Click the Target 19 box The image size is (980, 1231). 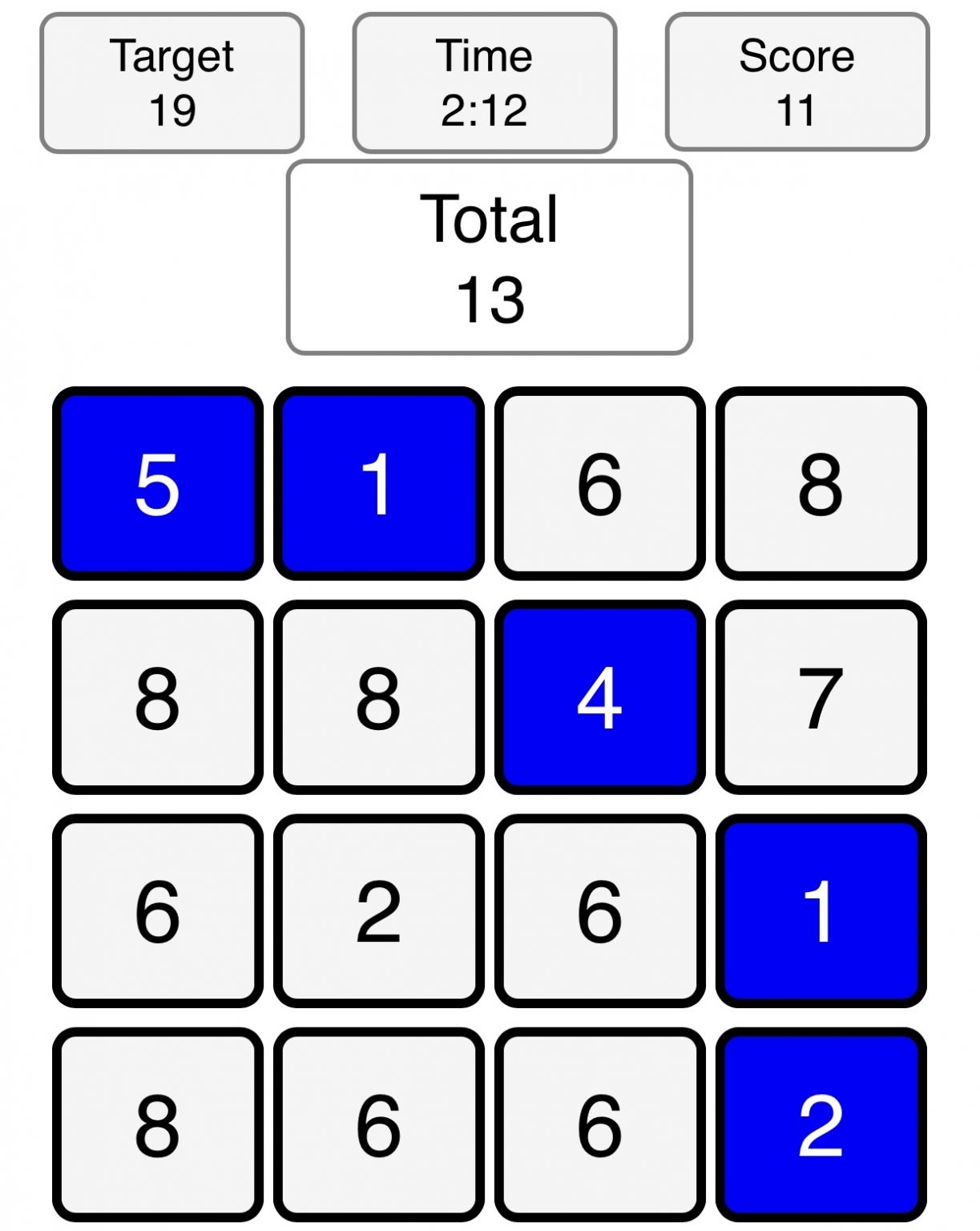[x=173, y=79]
